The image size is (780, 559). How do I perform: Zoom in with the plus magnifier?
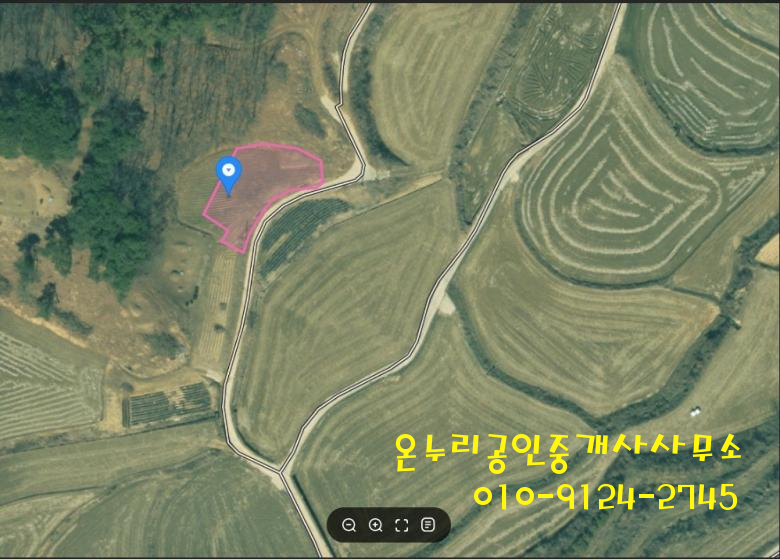376,525
